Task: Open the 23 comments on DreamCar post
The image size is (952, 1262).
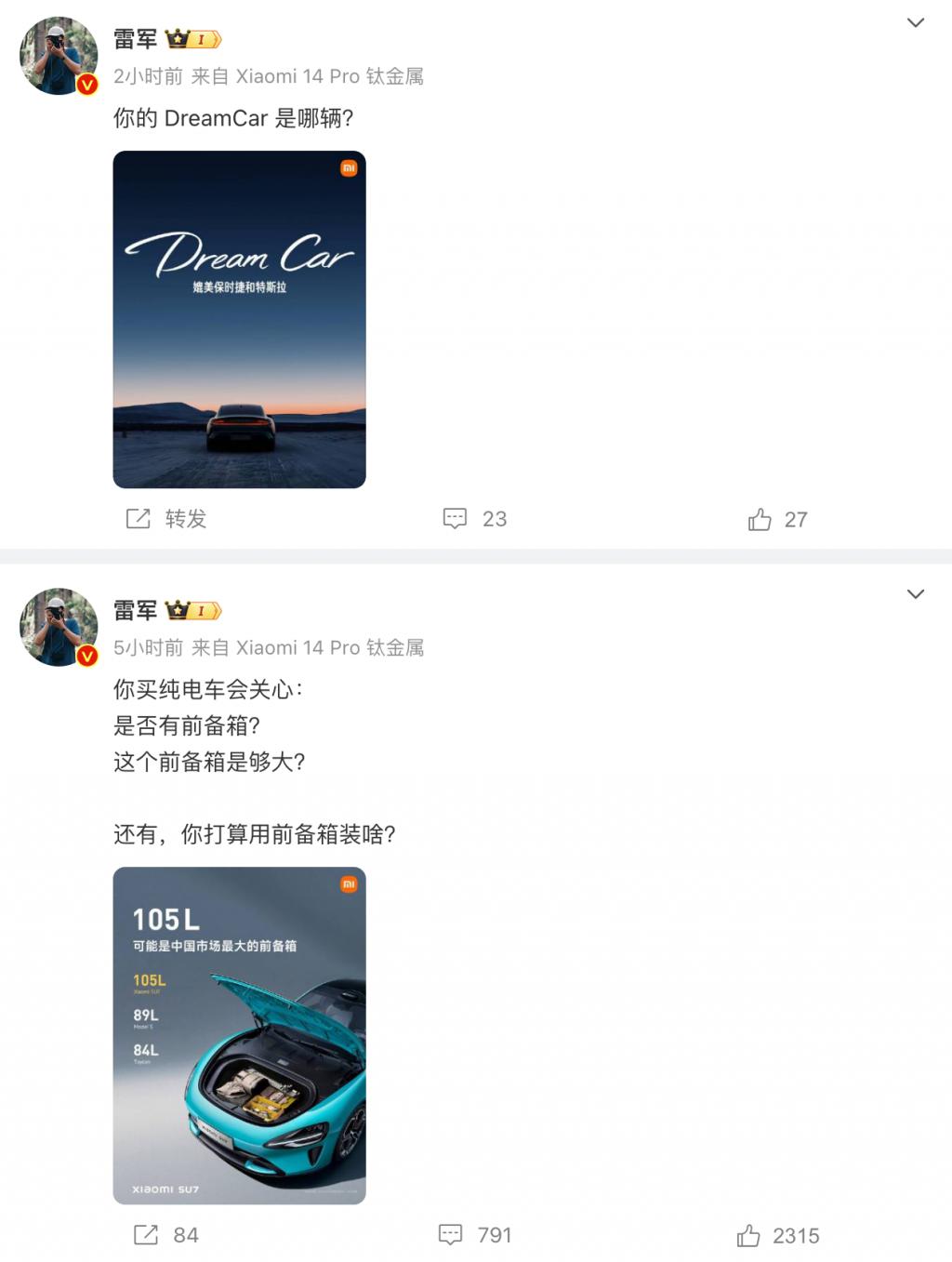Action: (474, 519)
